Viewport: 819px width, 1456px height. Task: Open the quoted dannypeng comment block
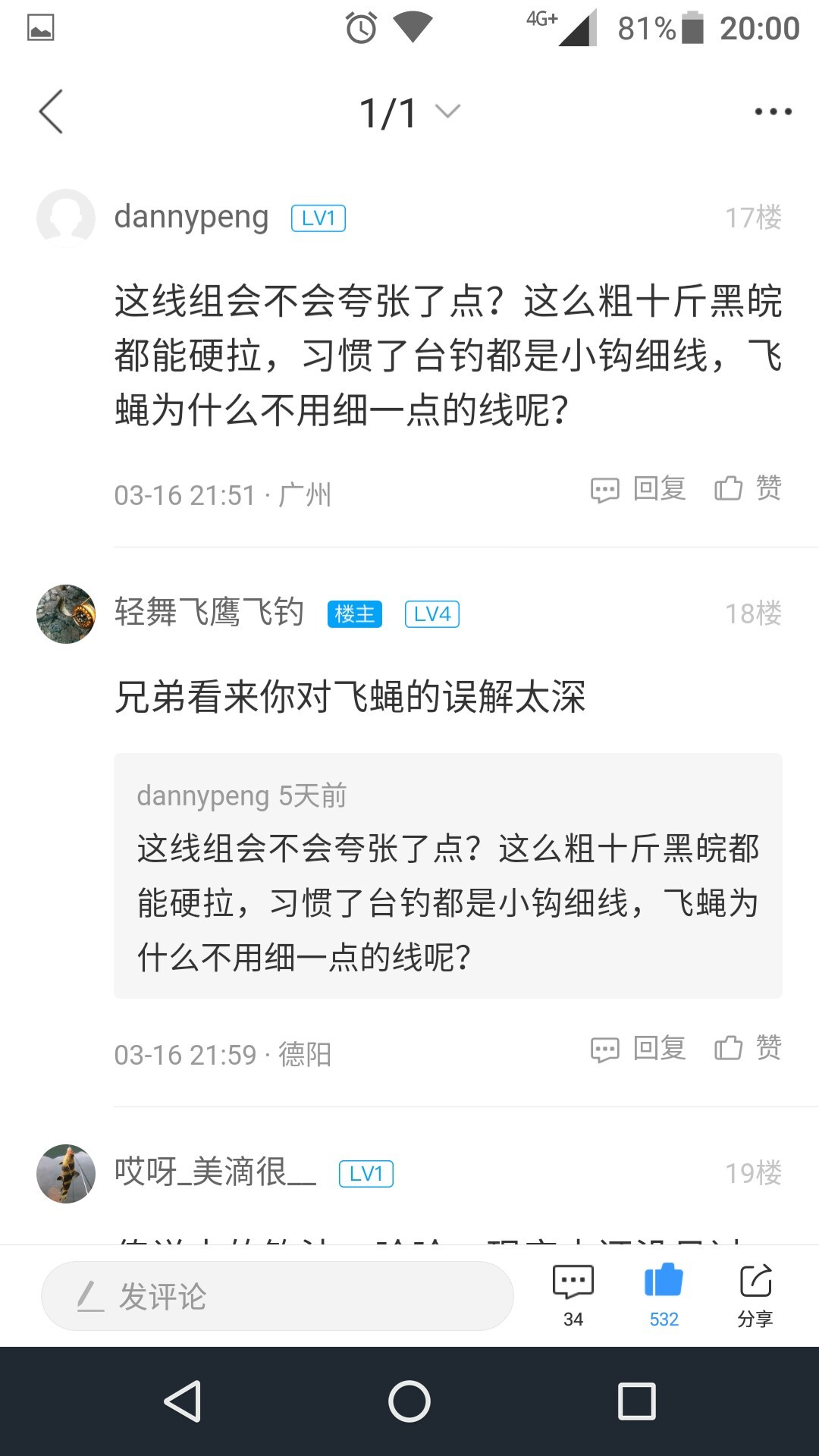pyautogui.click(x=447, y=875)
